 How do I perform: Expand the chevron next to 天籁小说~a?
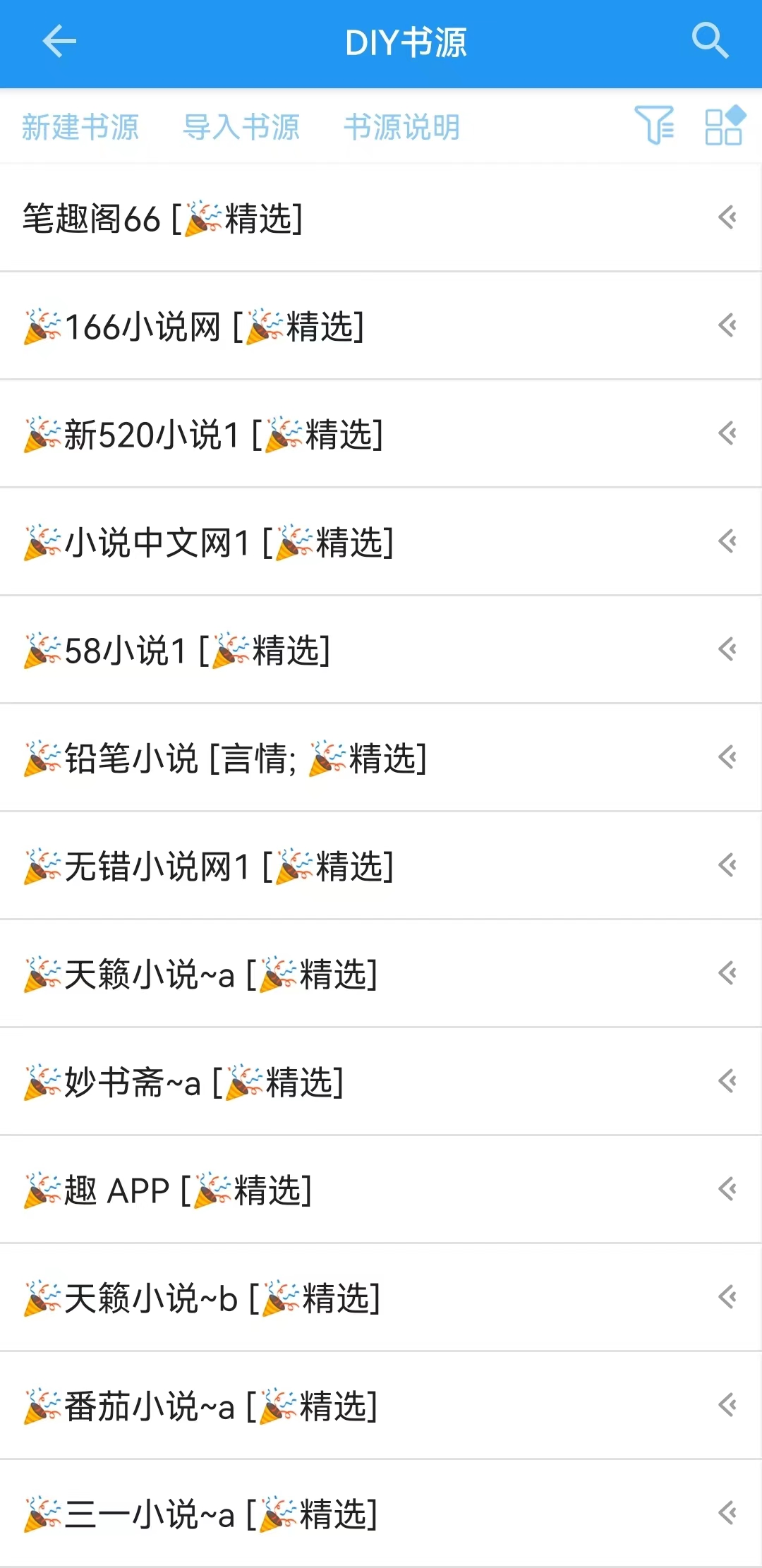[x=727, y=975]
